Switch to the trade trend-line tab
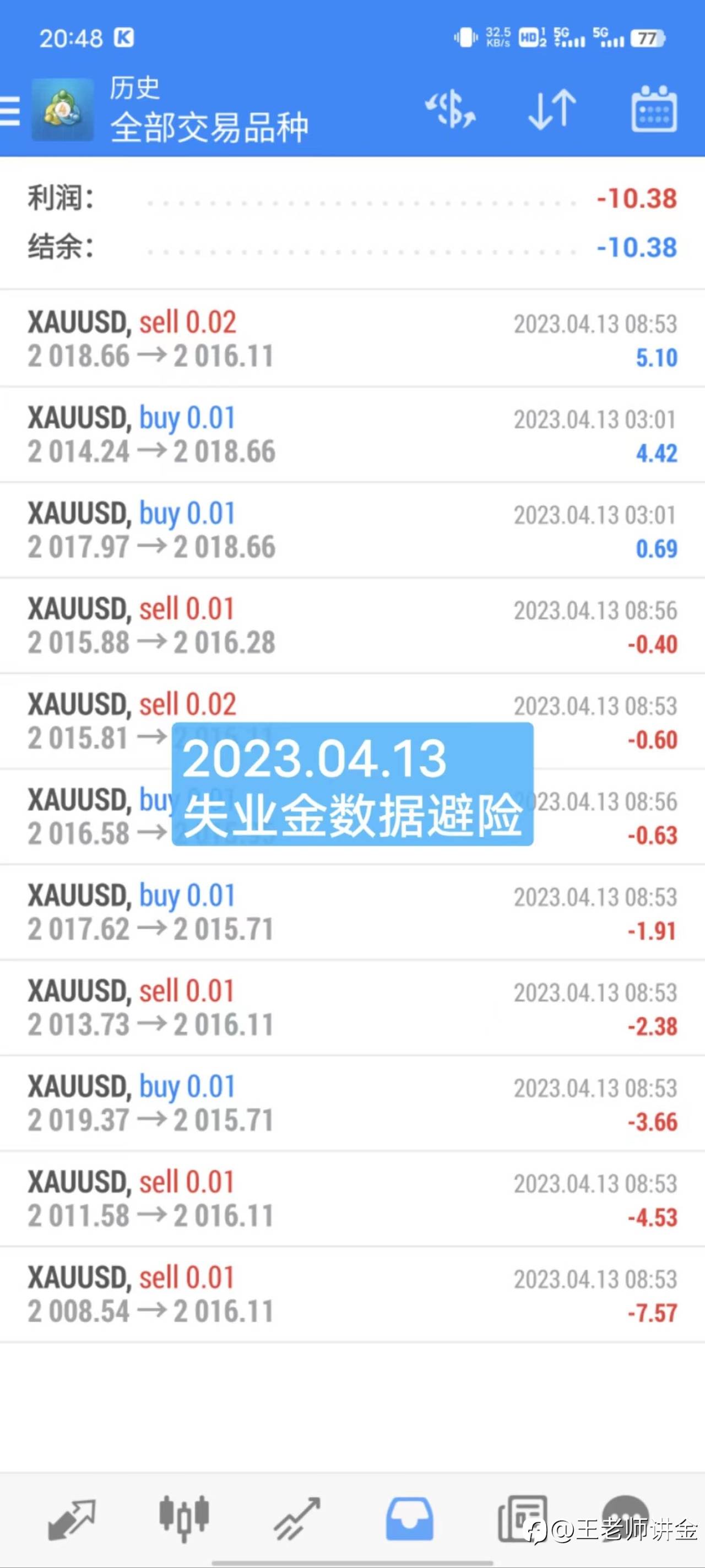This screenshot has width=705, height=1568. [x=297, y=1519]
